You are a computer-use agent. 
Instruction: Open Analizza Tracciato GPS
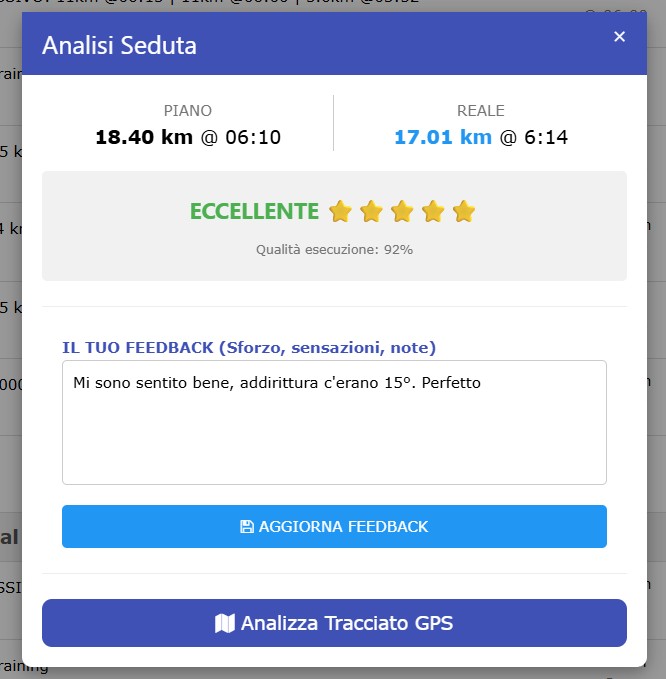(334, 623)
